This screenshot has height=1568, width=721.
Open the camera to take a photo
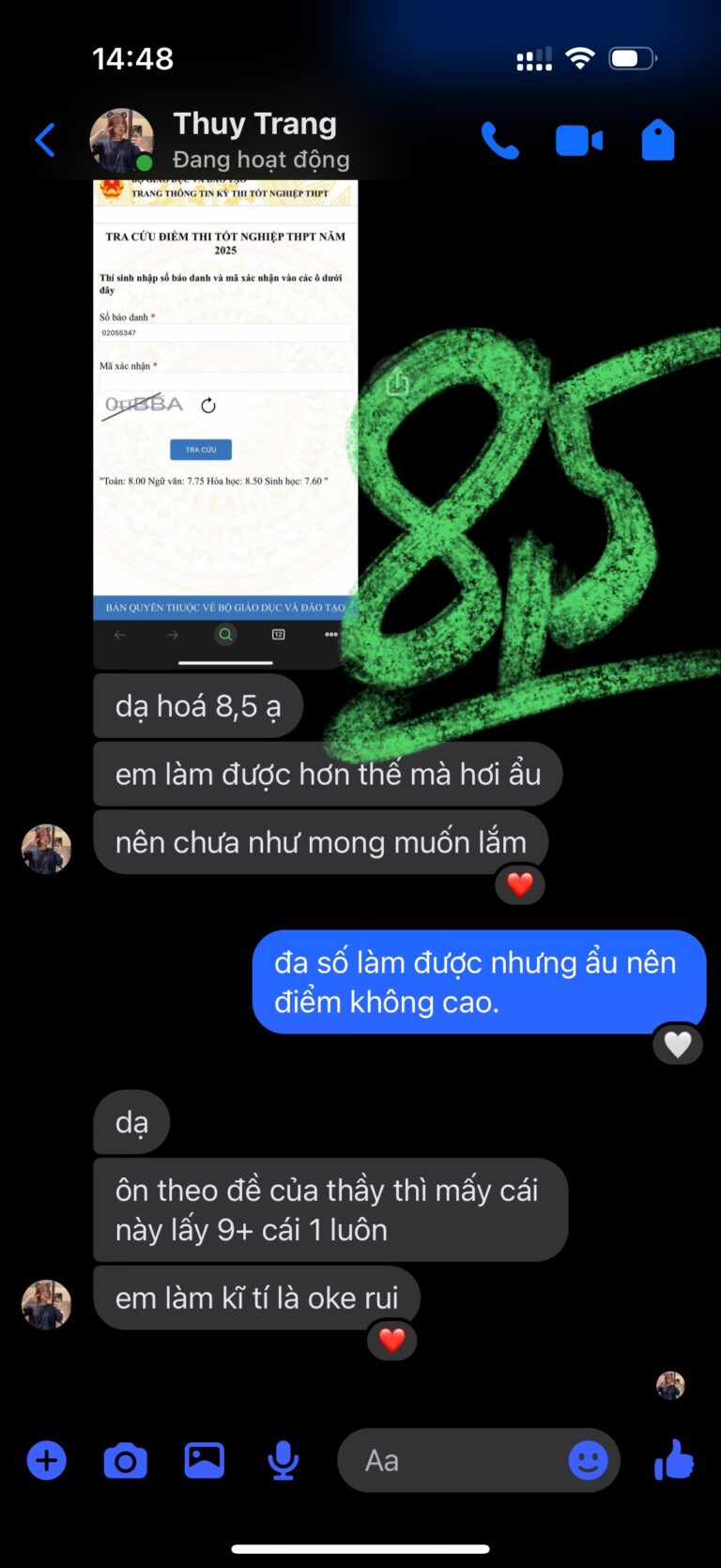click(125, 1460)
